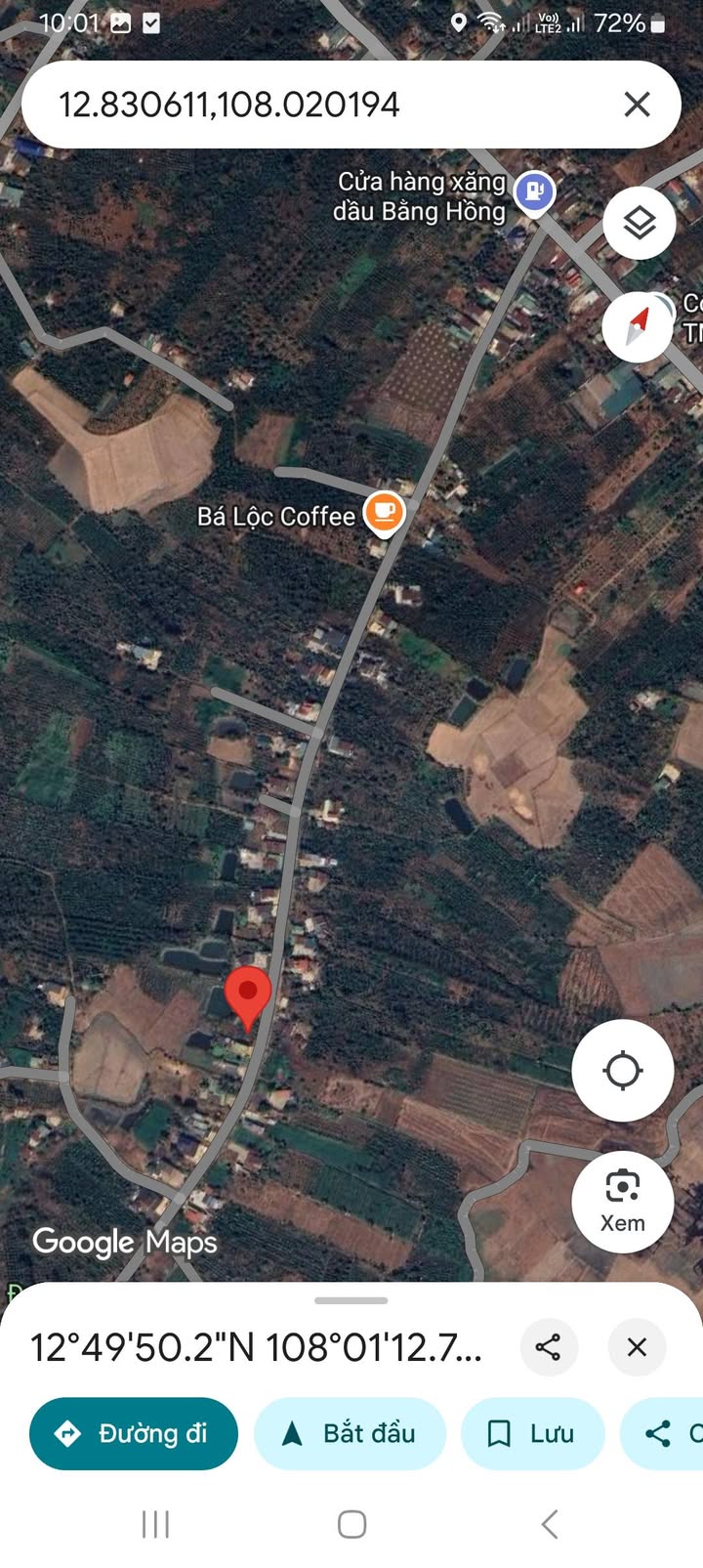This screenshot has height=1568, width=703.
Task: Close the location info panel
Action: pyautogui.click(x=637, y=1347)
